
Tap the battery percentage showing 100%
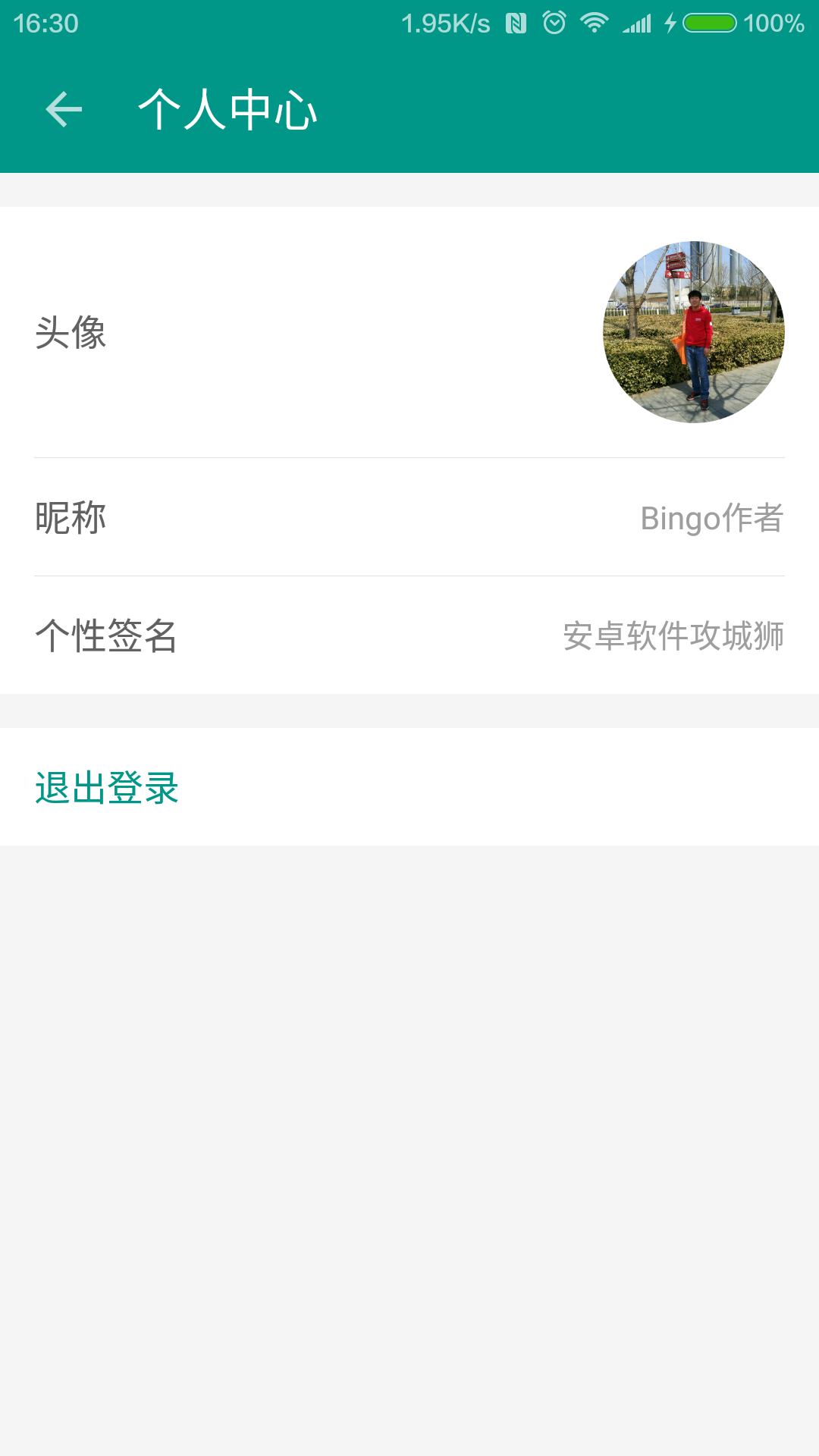(x=775, y=23)
